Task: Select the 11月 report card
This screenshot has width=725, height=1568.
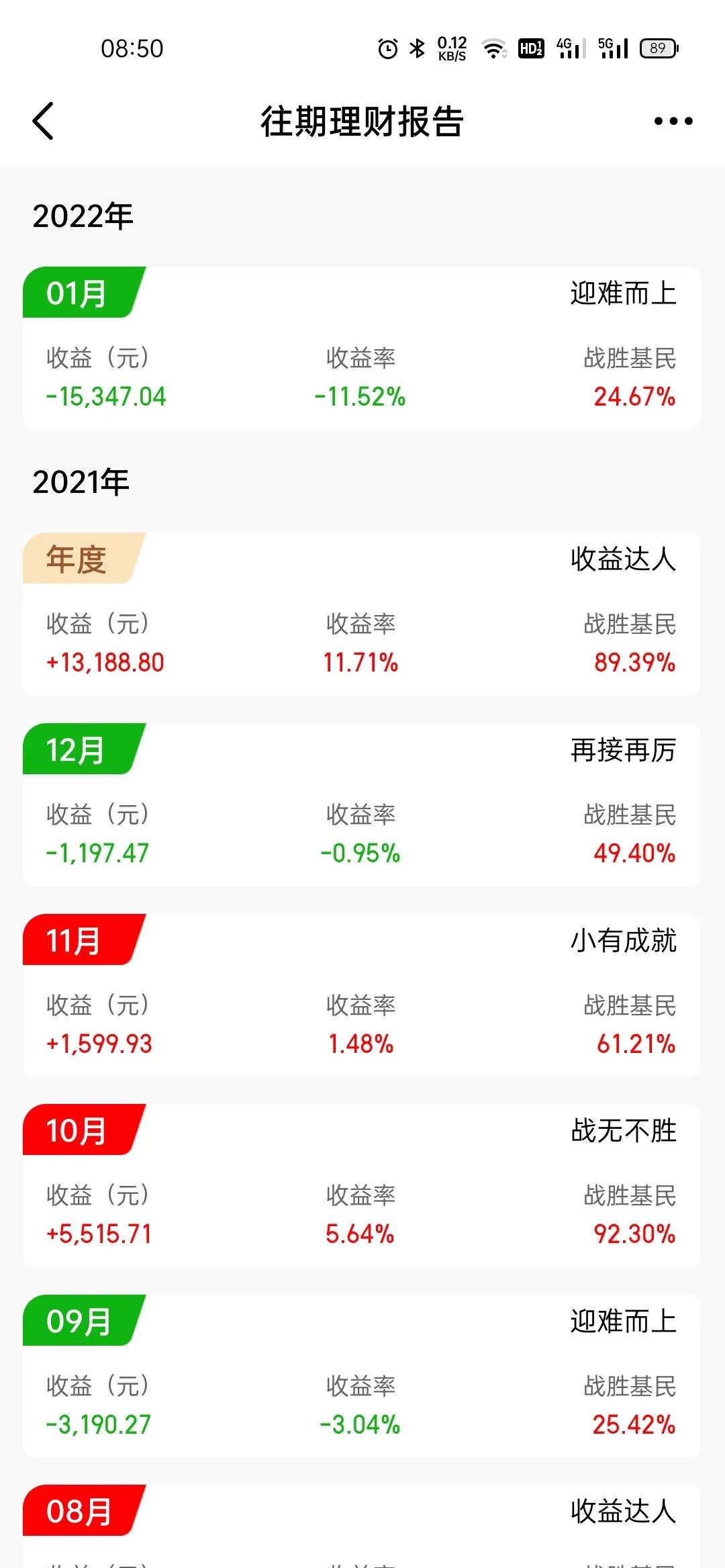Action: tap(362, 995)
